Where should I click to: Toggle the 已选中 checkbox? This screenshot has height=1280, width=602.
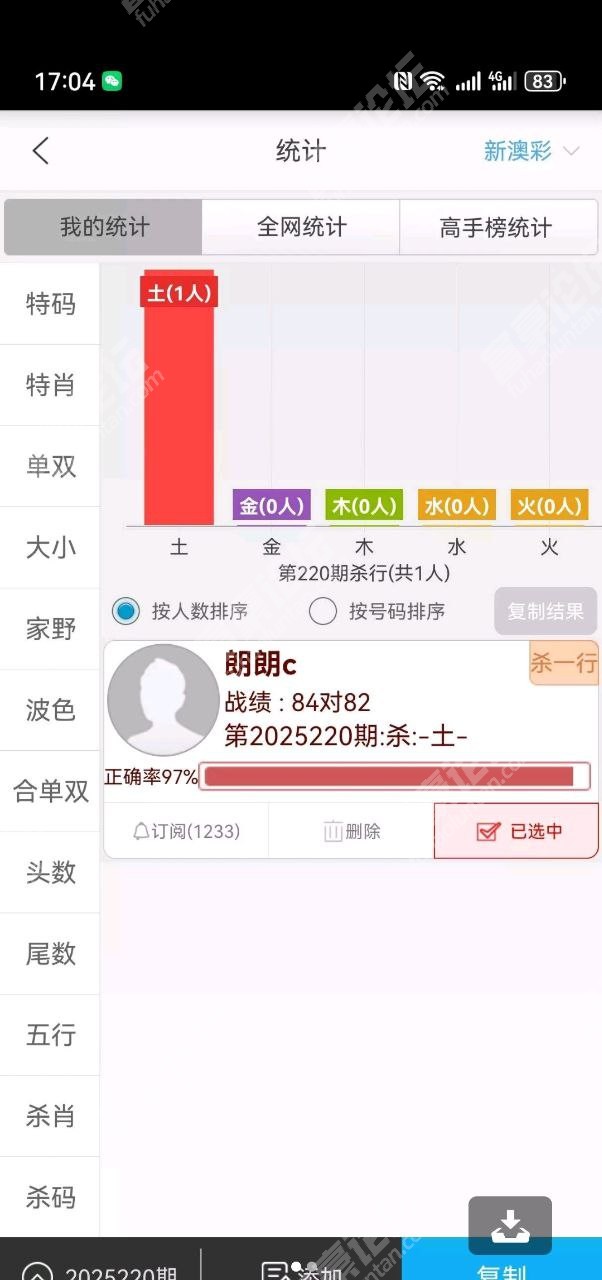click(x=516, y=831)
